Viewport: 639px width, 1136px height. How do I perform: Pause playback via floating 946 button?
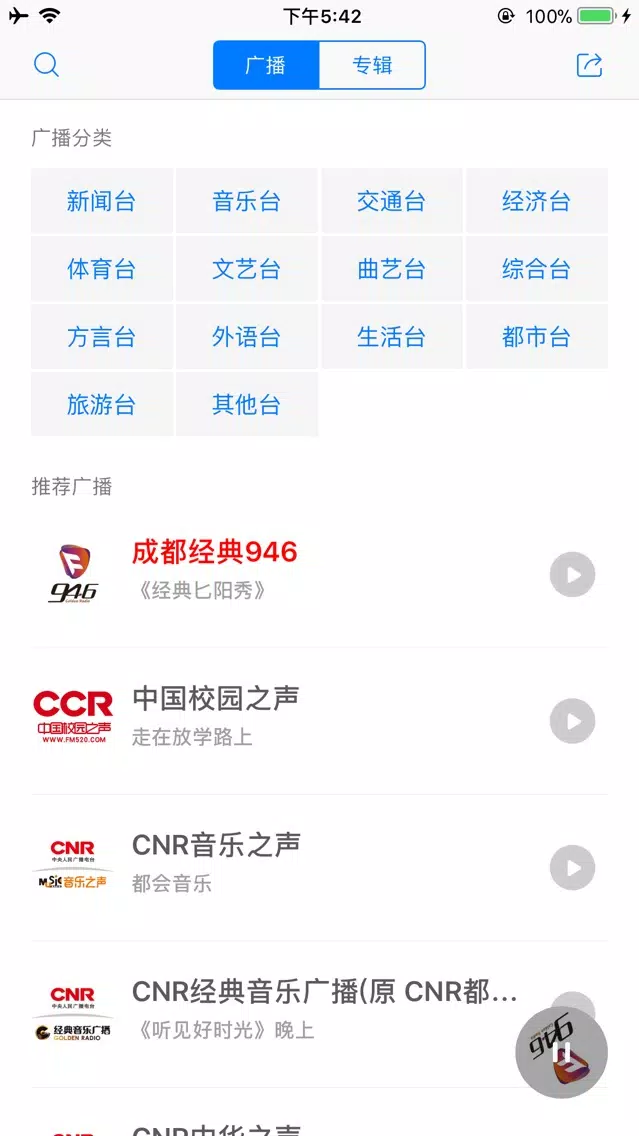(561, 1052)
